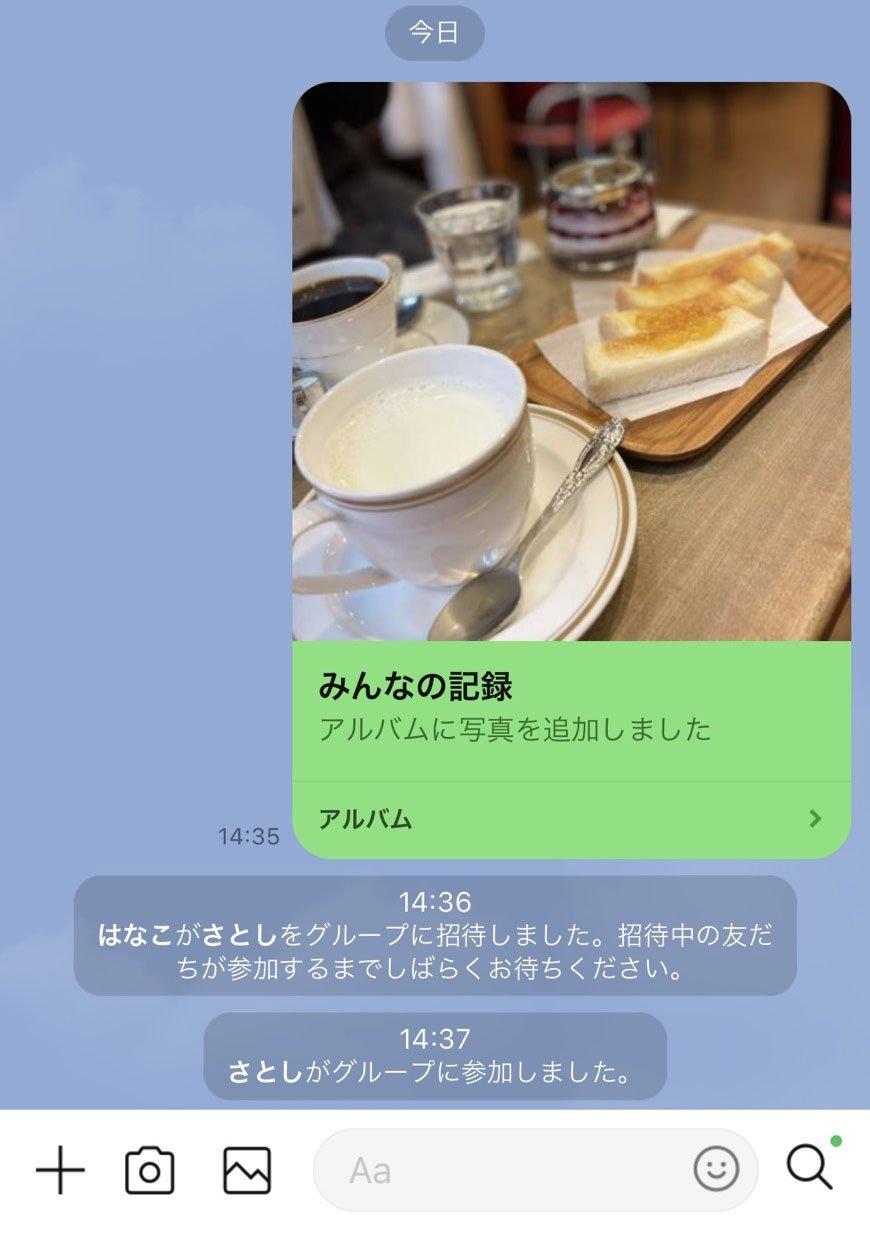The image size is (870, 1244).
Task: Open the camera to take a photo
Action: point(150,1170)
